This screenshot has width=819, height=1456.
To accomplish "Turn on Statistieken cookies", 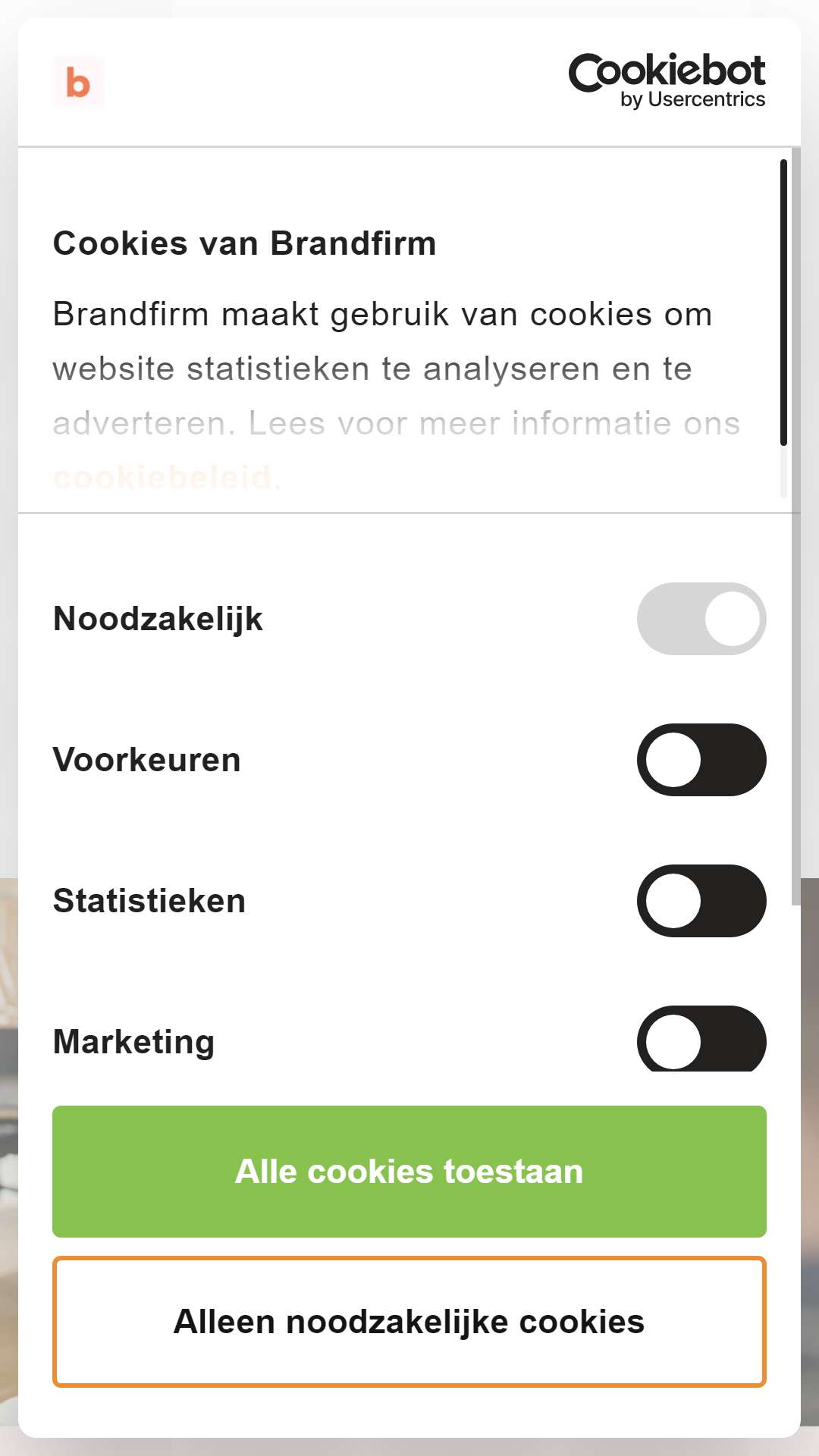I will click(701, 901).
